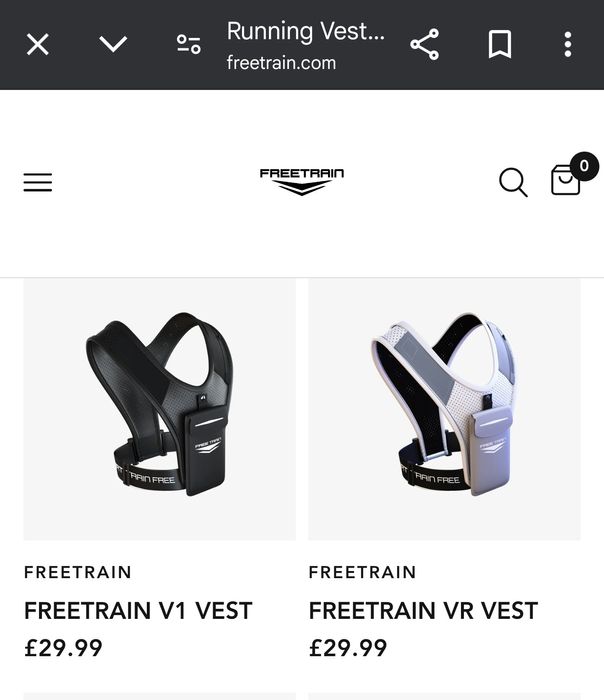Close the browser tab
Image resolution: width=604 pixels, height=700 pixels.
[x=37, y=45]
